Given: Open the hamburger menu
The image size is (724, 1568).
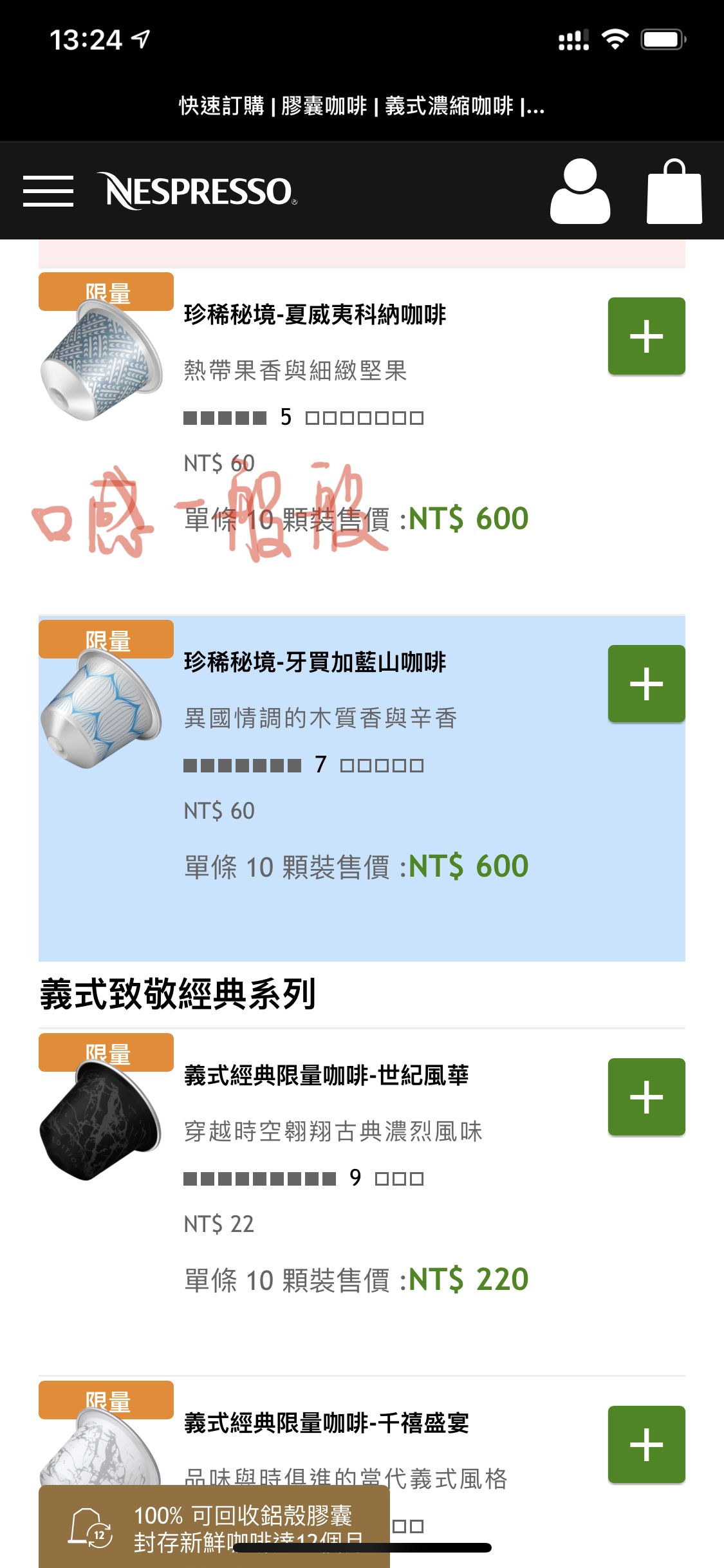Looking at the screenshot, I should point(48,191).
